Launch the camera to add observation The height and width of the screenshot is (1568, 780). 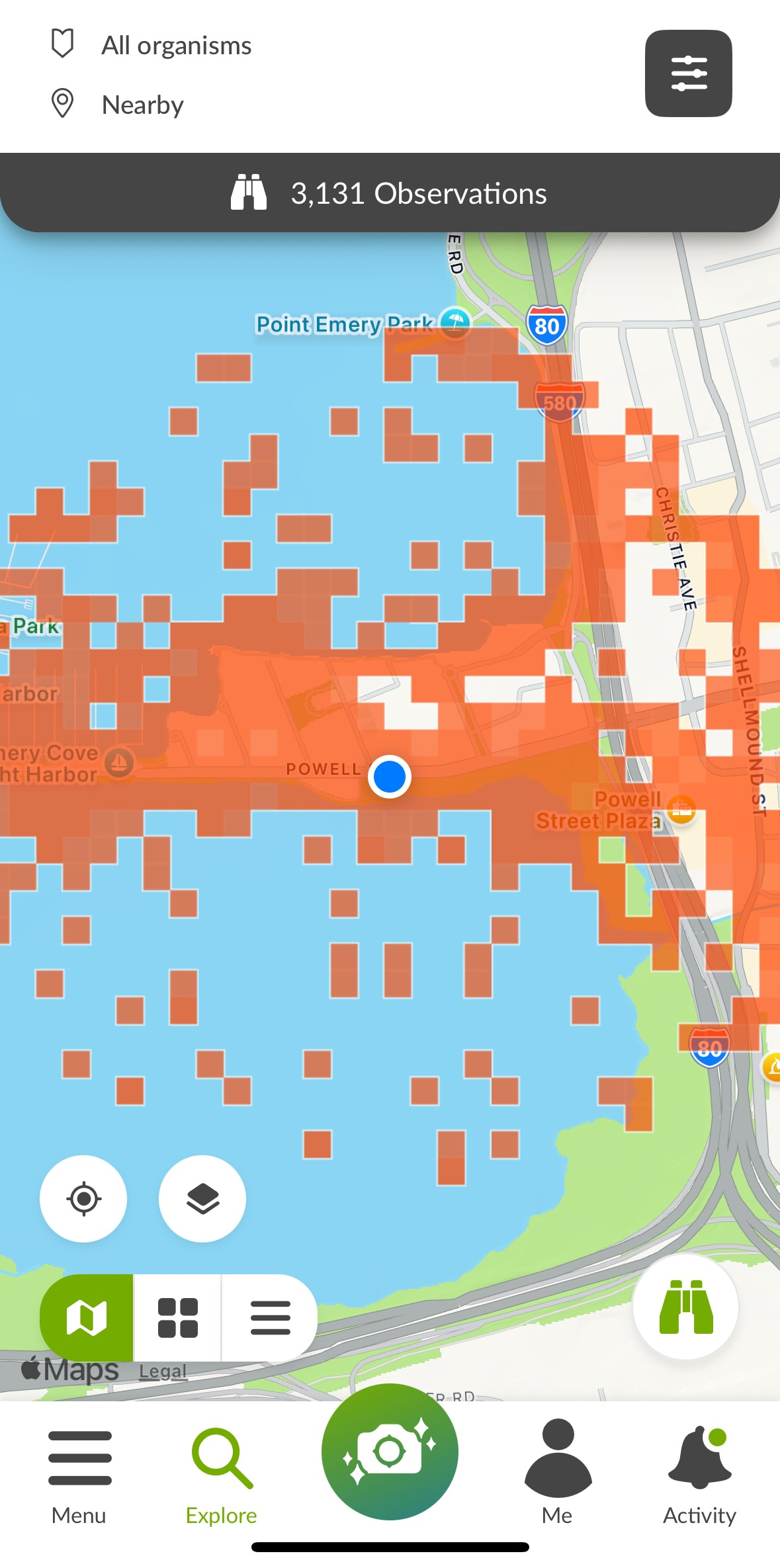click(390, 1452)
